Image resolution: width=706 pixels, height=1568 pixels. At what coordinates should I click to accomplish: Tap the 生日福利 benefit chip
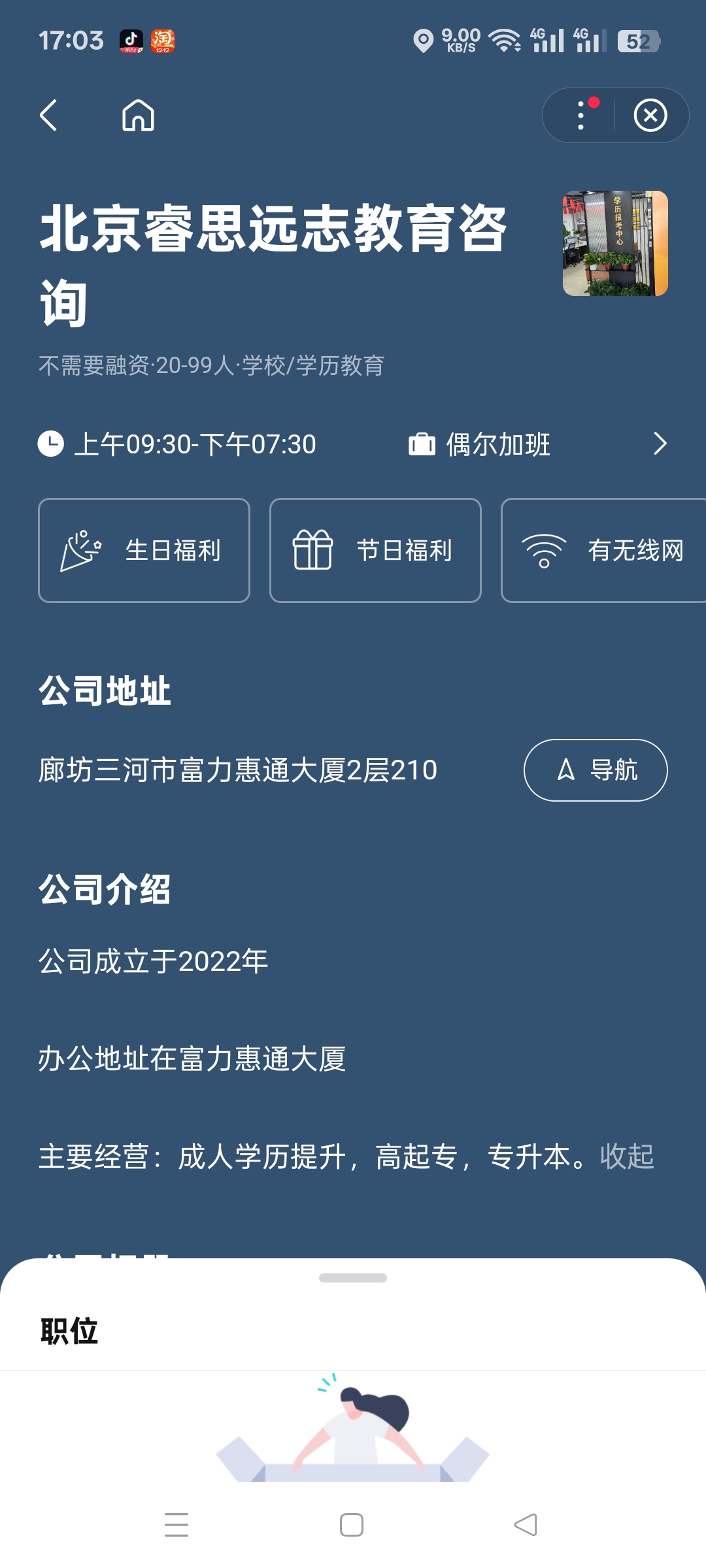pos(144,550)
